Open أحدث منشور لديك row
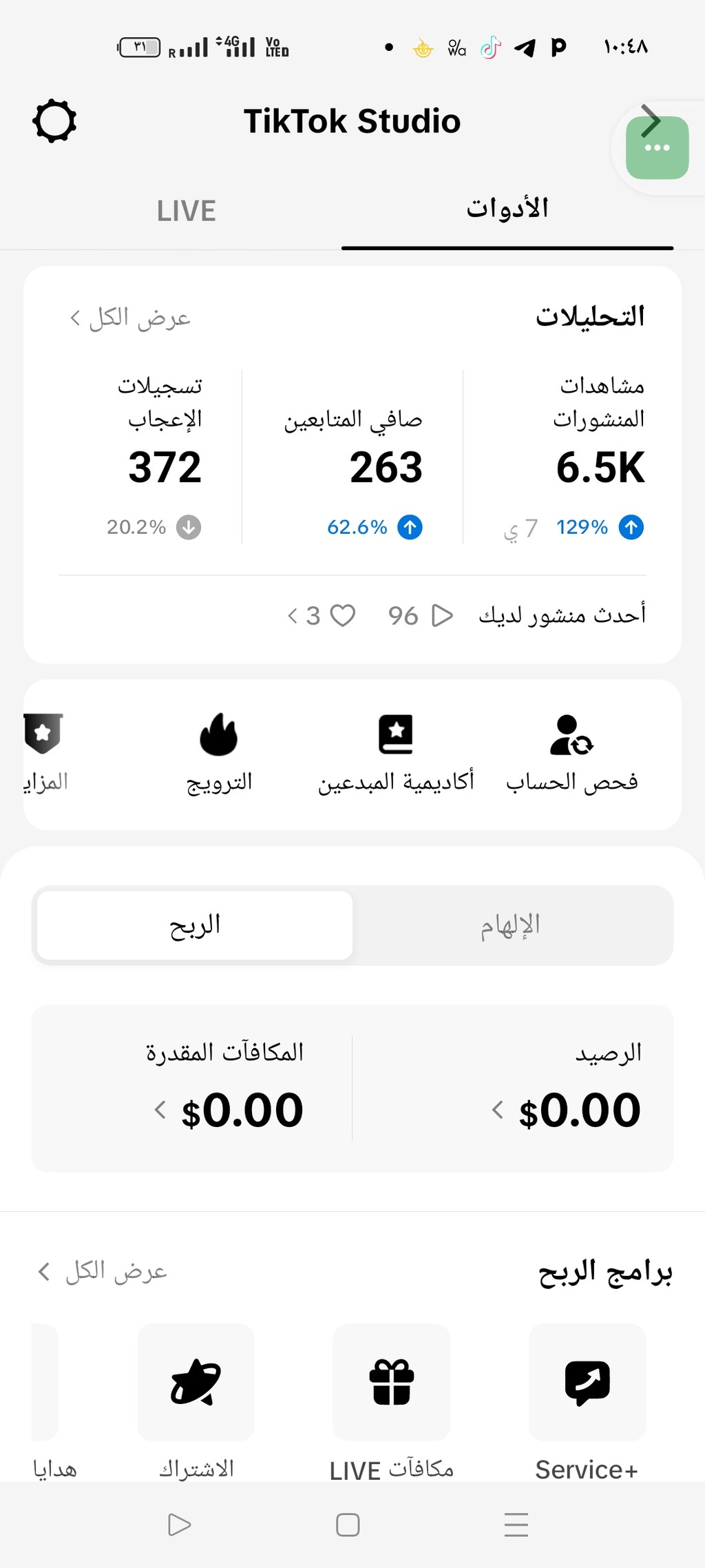Viewport: 705px width, 1568px height. (467, 615)
